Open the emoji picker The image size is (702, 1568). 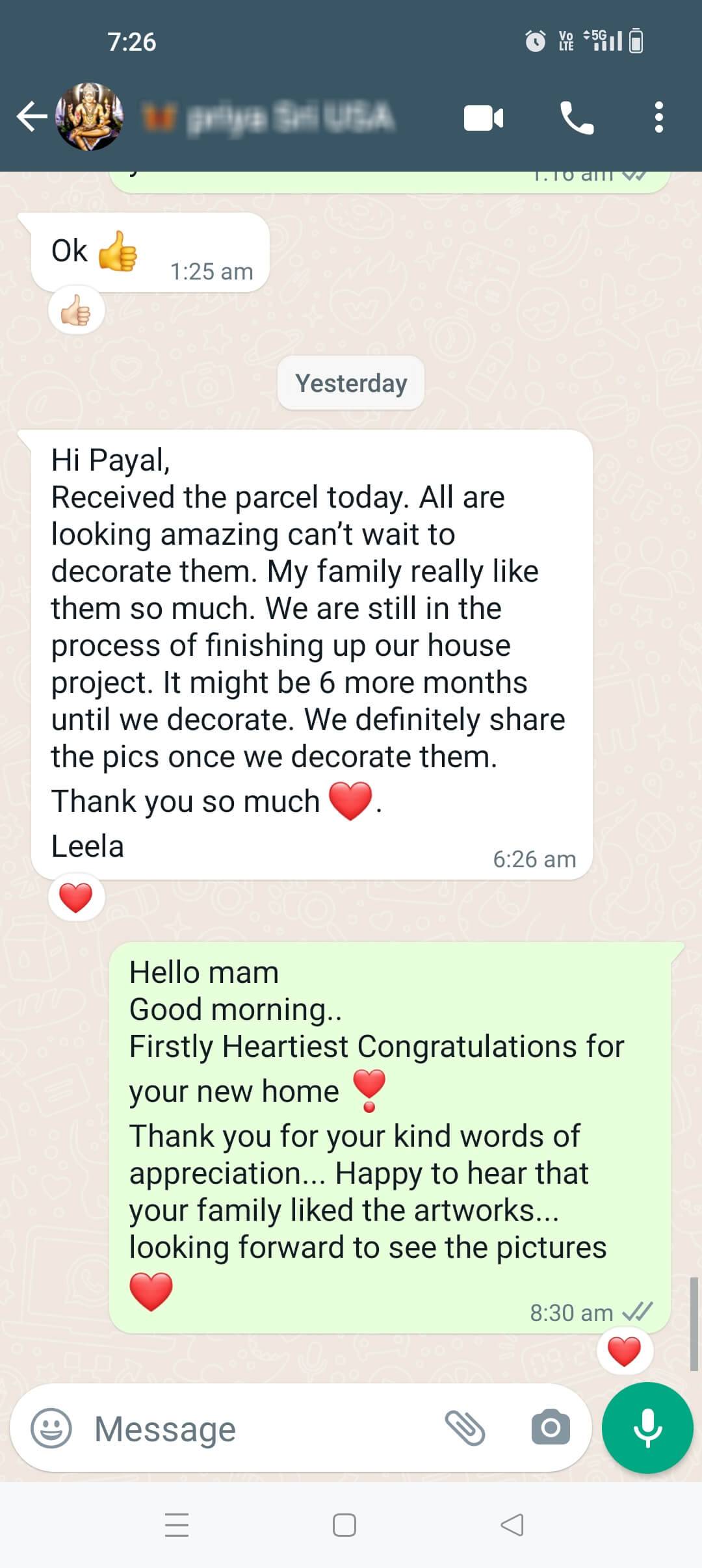pos(51,1428)
